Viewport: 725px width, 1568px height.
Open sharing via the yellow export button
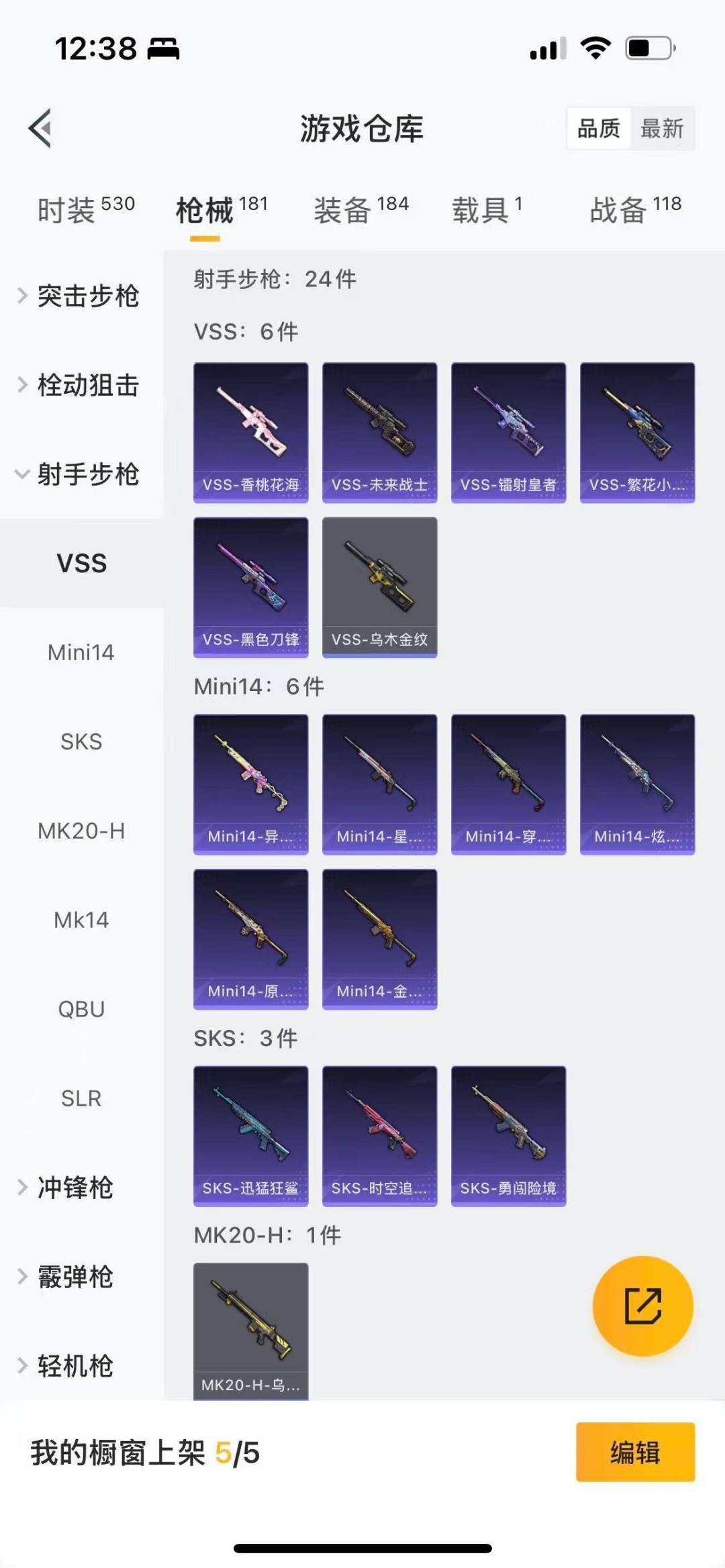[x=642, y=1305]
